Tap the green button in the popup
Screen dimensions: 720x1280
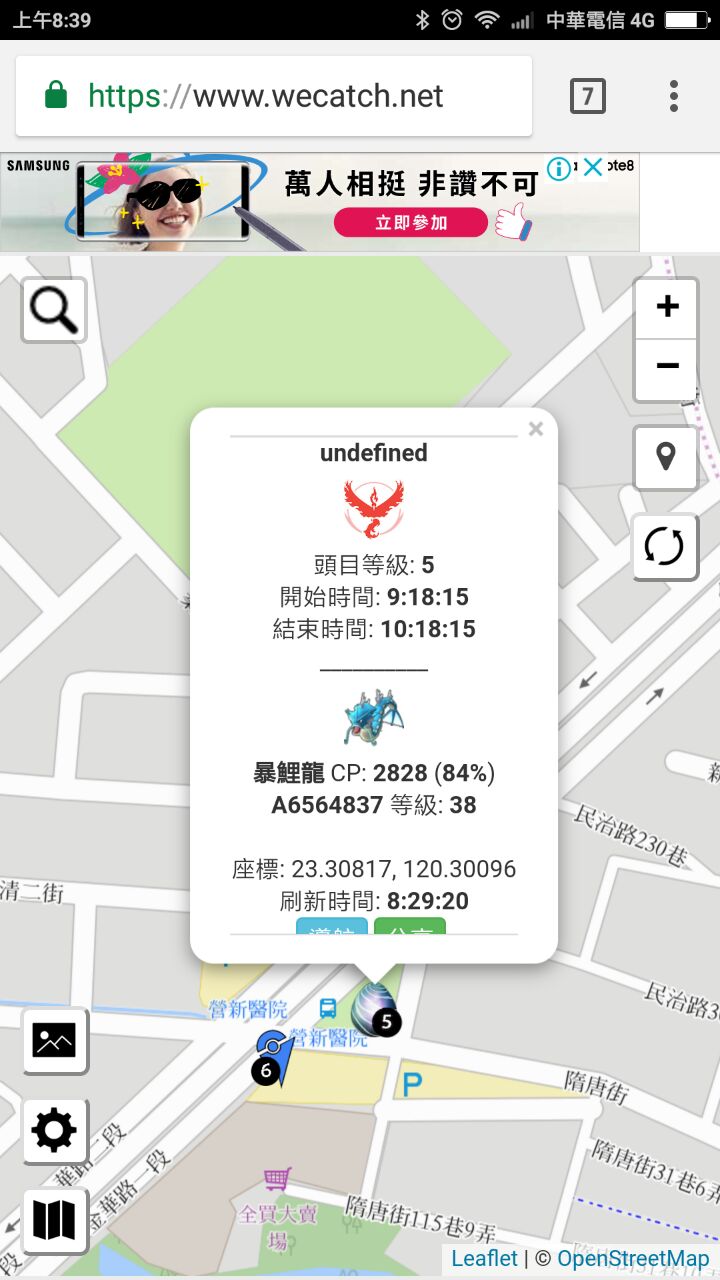[x=410, y=929]
